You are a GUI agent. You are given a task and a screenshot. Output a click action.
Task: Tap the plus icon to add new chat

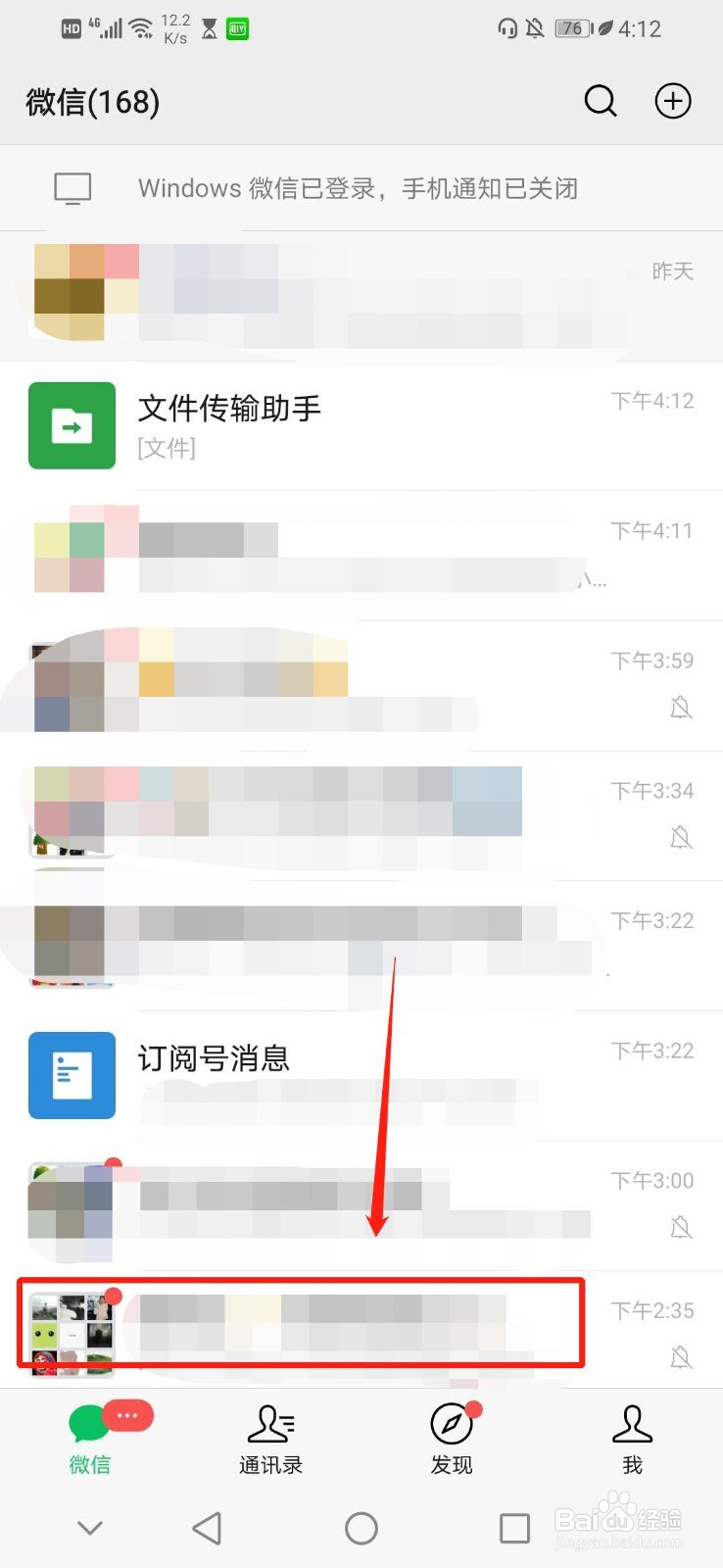672,101
